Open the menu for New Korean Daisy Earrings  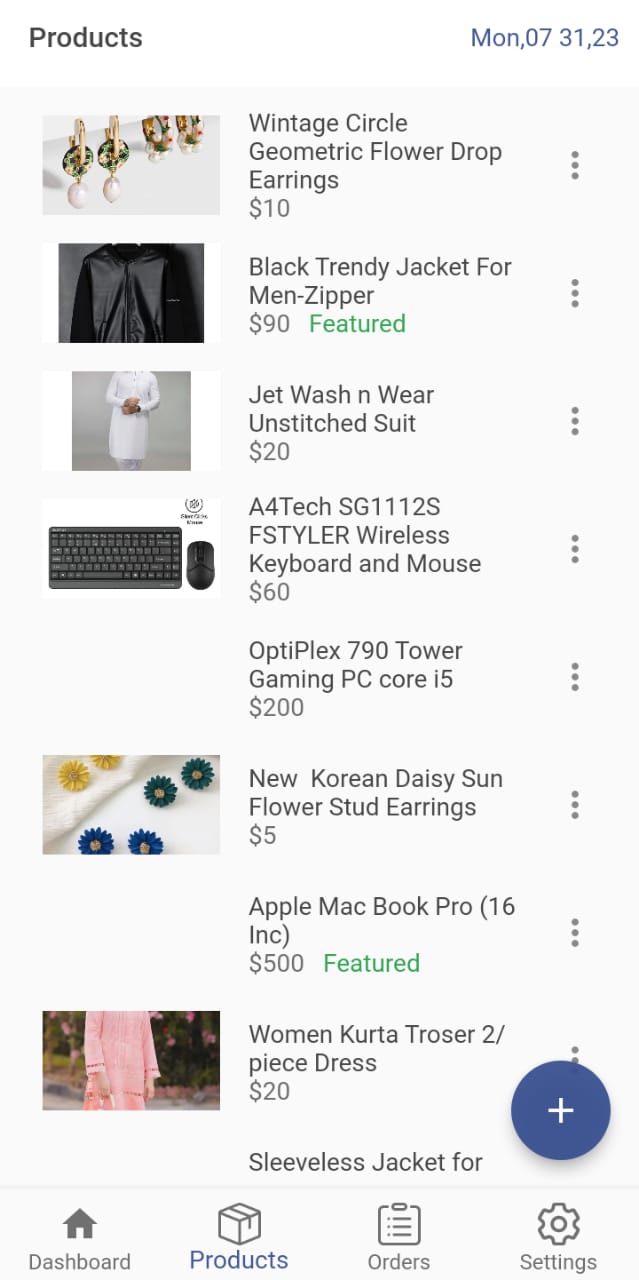(575, 805)
